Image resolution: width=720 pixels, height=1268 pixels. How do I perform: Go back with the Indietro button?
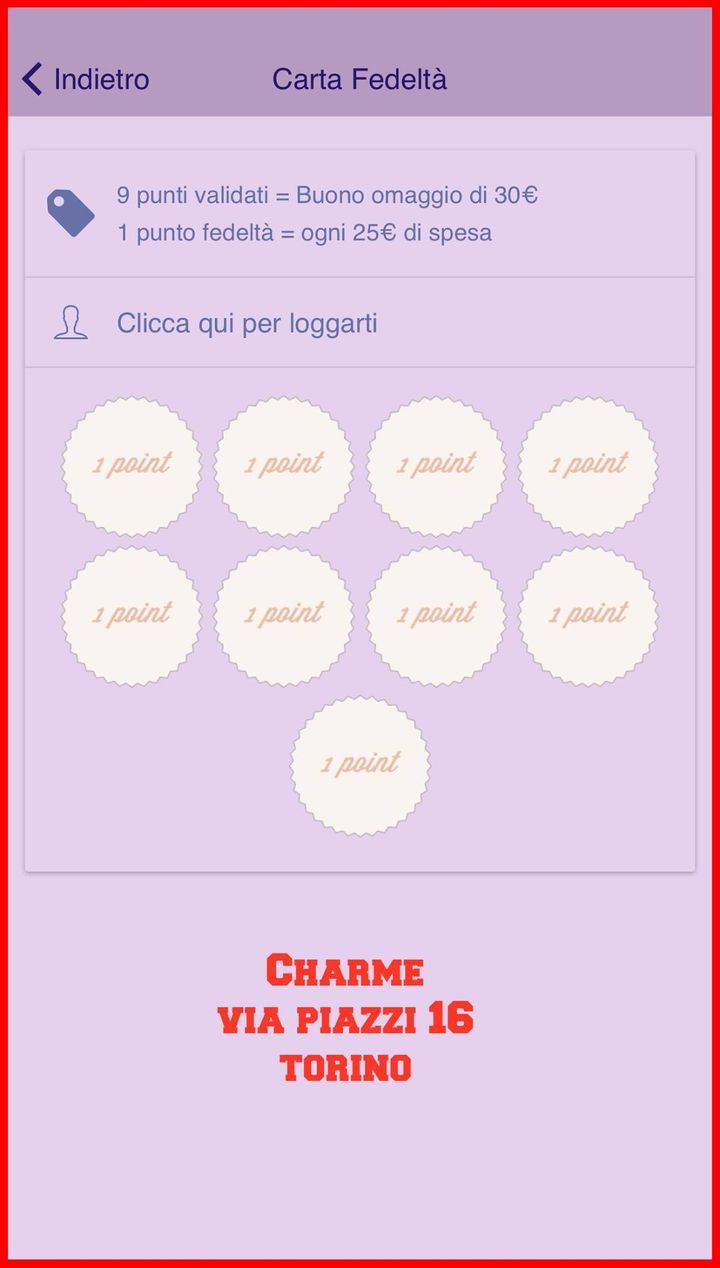click(86, 79)
